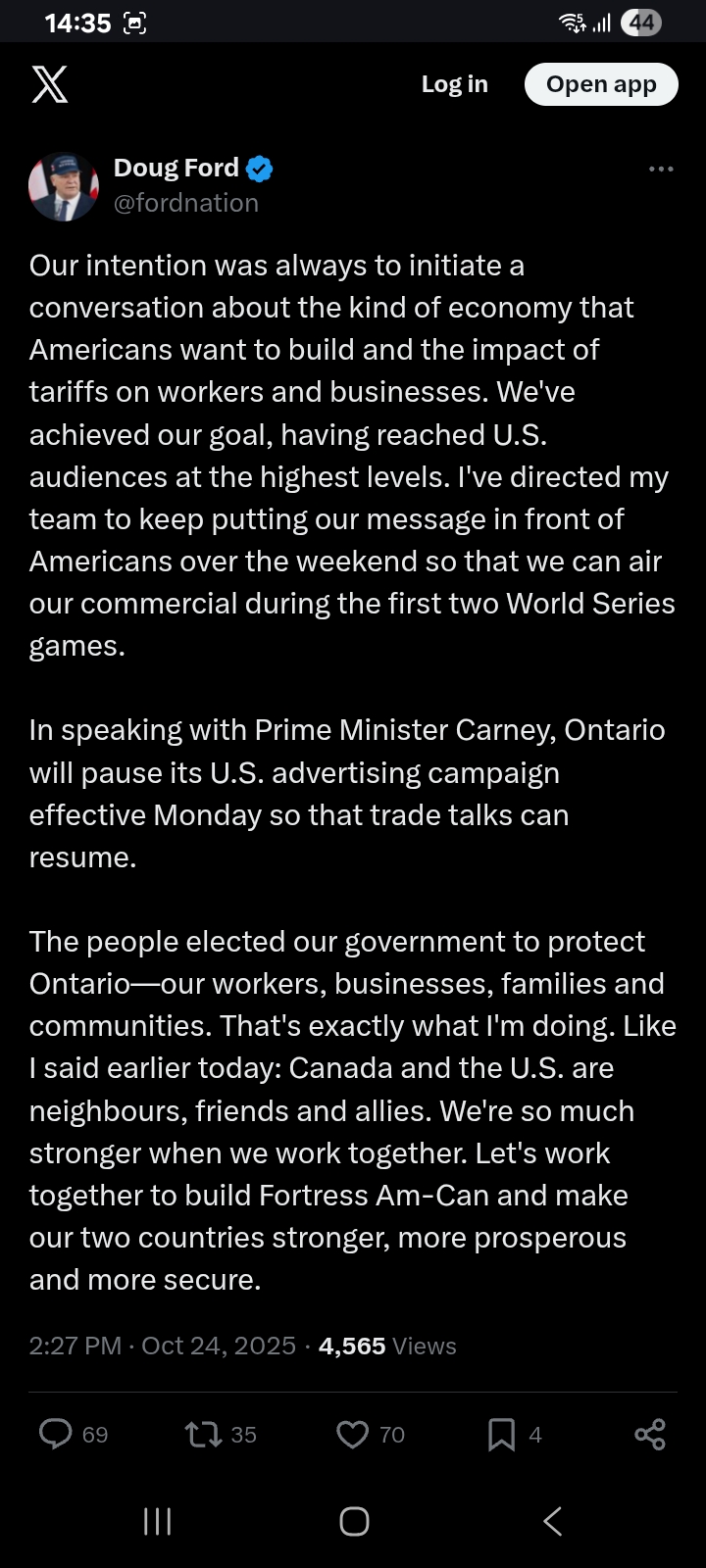Reply to Doug Ford's post
706x1568 pixels.
click(56, 1435)
